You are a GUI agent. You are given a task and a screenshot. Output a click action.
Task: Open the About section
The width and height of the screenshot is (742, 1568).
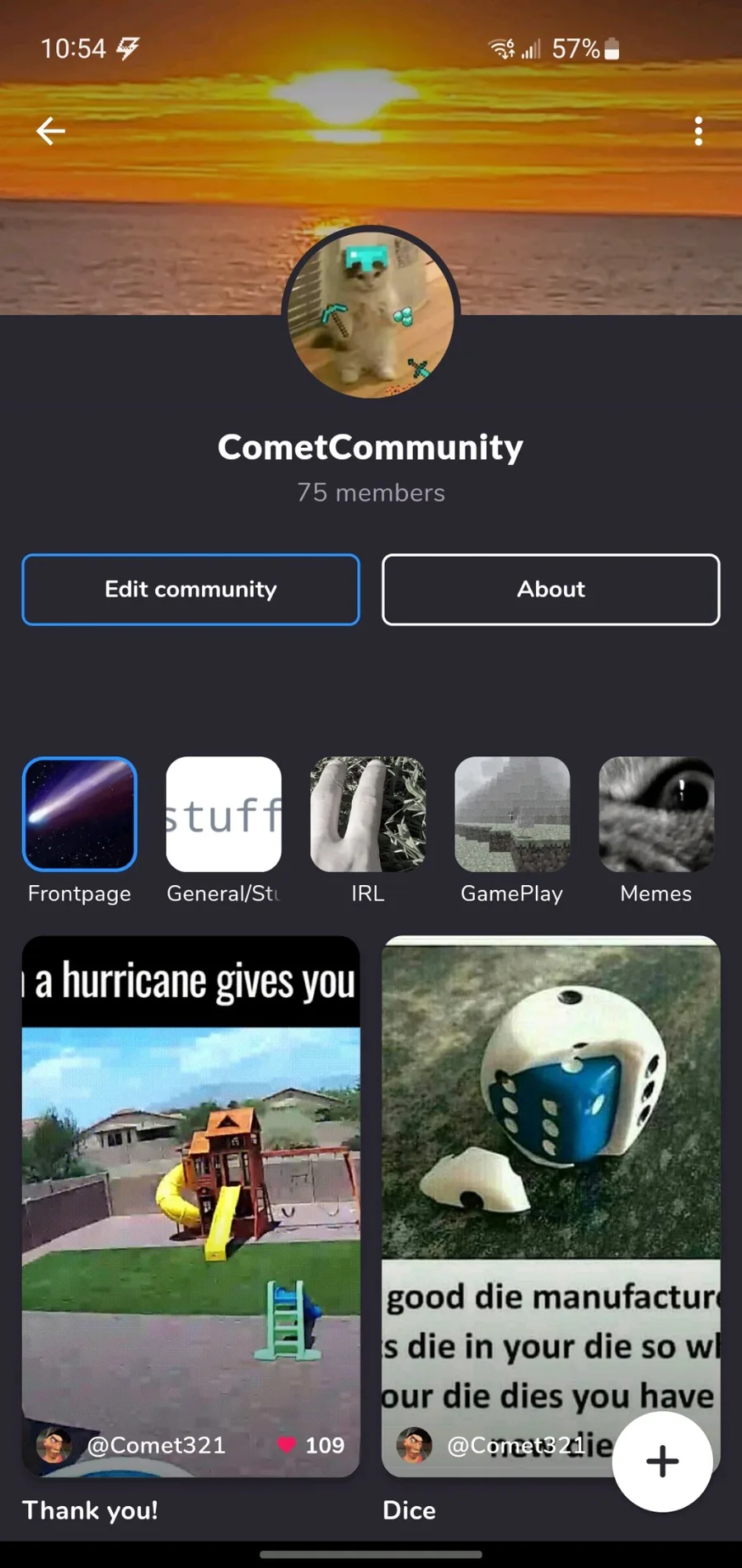(x=551, y=589)
